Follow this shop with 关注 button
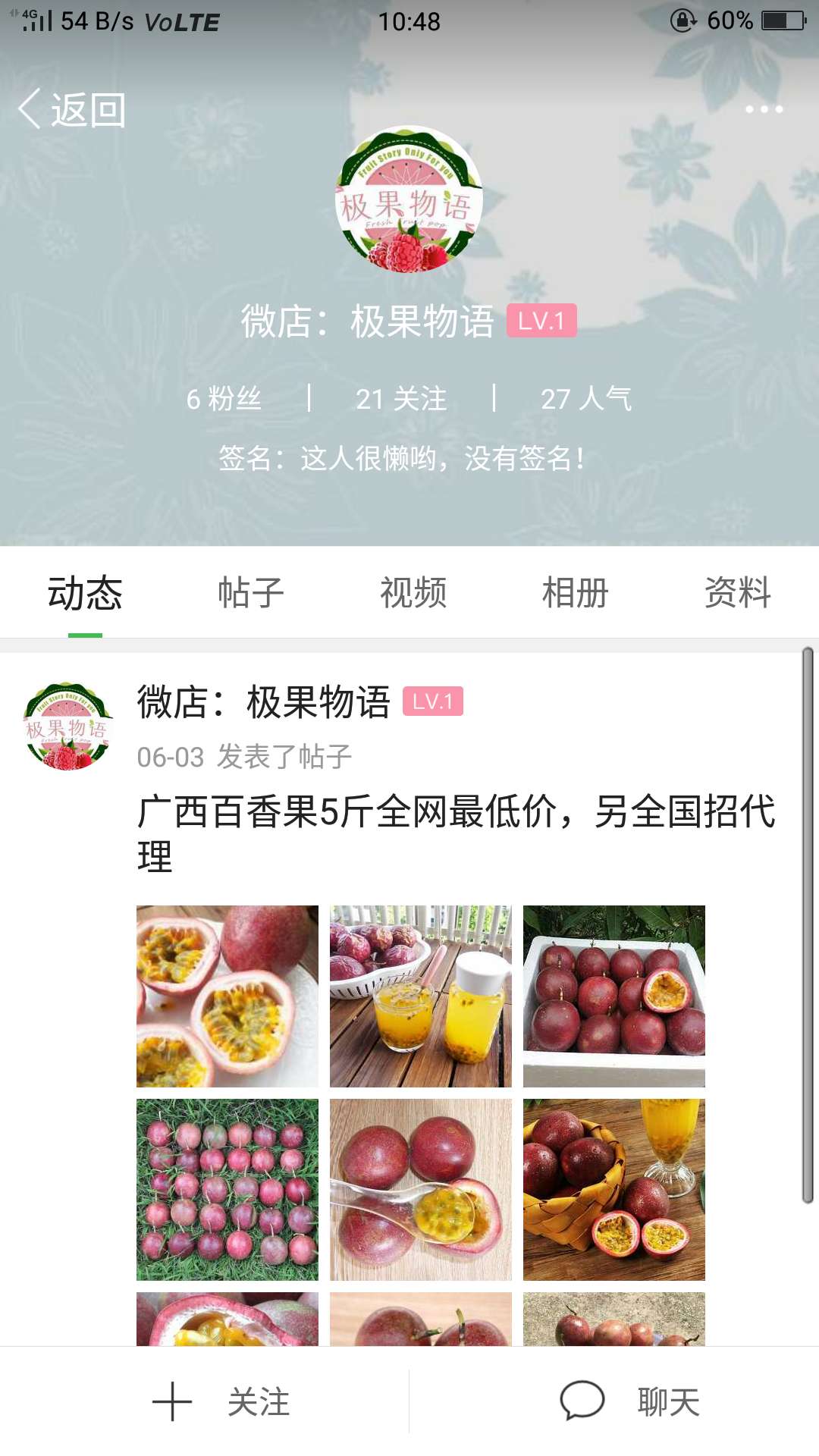Viewport: 819px width, 1456px height. point(221,1401)
